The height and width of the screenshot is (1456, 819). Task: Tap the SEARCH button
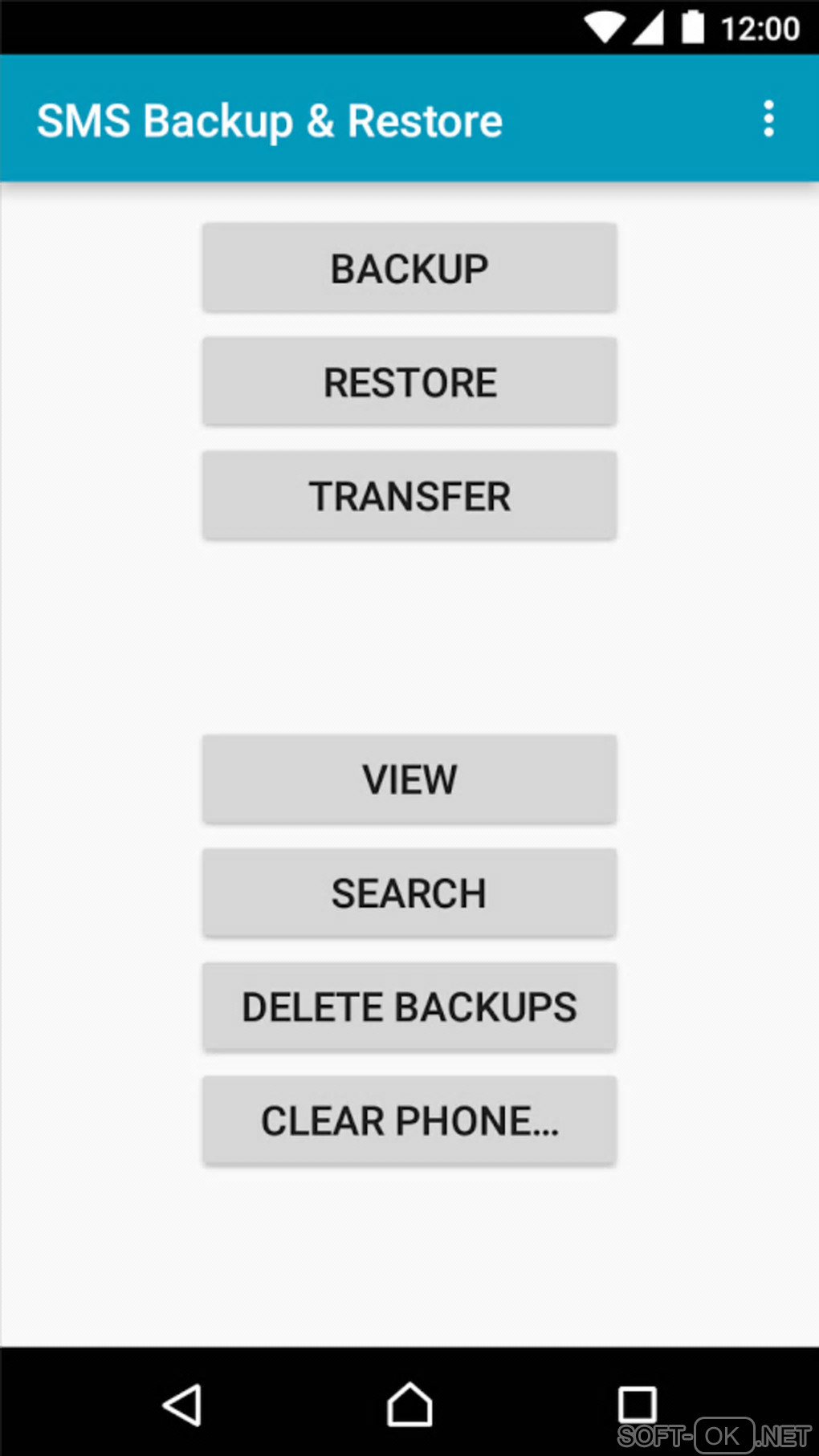pos(409,893)
